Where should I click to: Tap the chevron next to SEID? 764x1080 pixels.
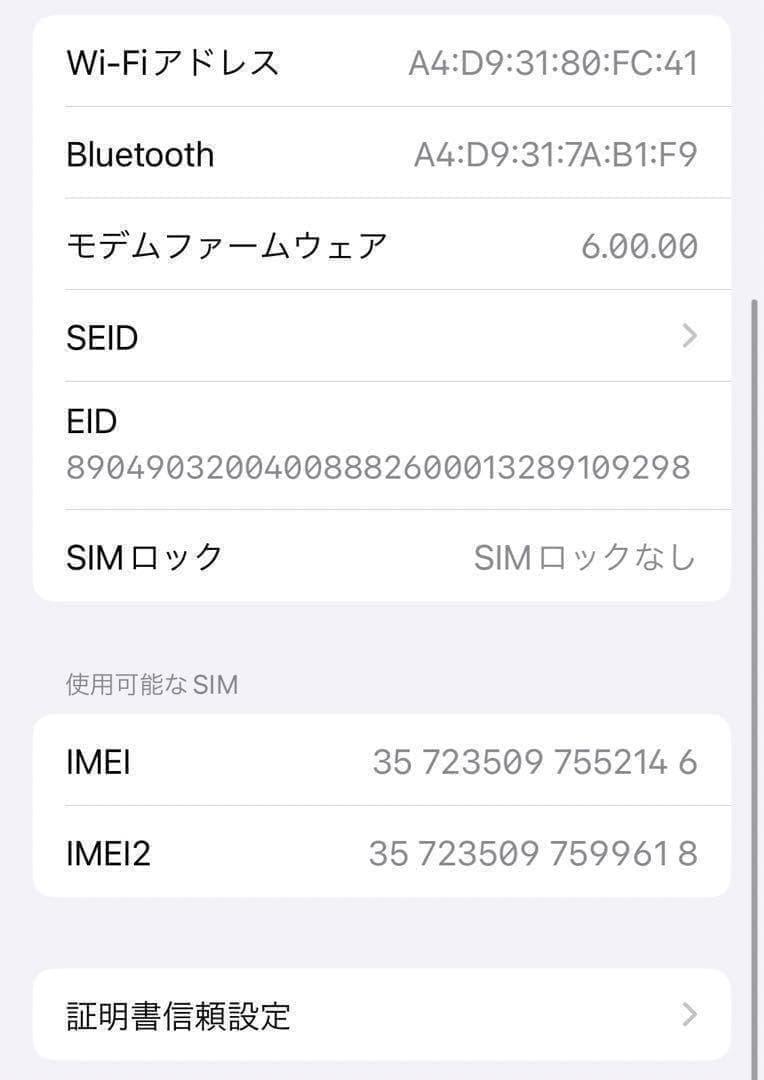pyautogui.click(x=690, y=337)
